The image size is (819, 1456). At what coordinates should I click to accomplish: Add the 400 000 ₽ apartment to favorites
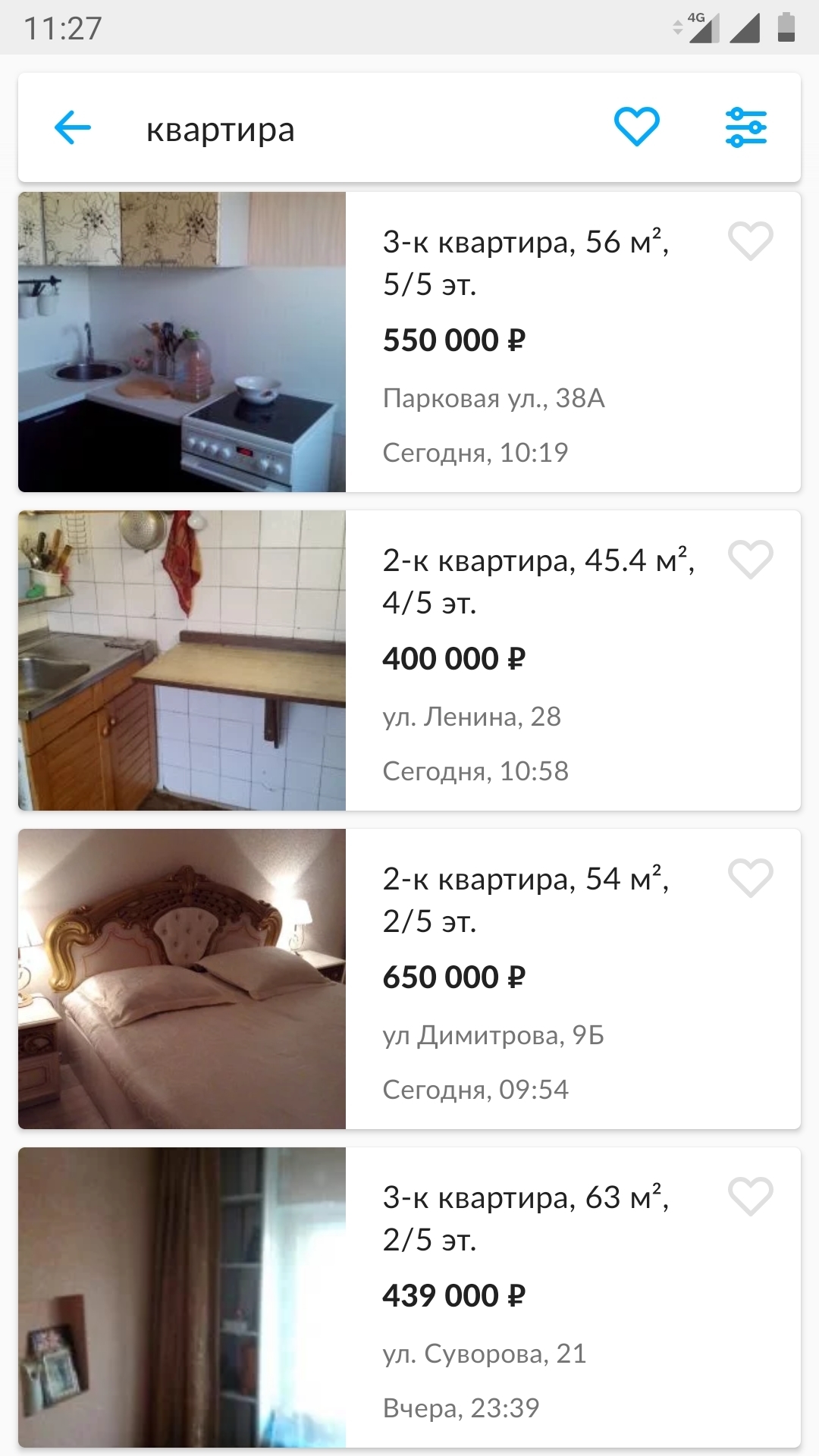(750, 560)
